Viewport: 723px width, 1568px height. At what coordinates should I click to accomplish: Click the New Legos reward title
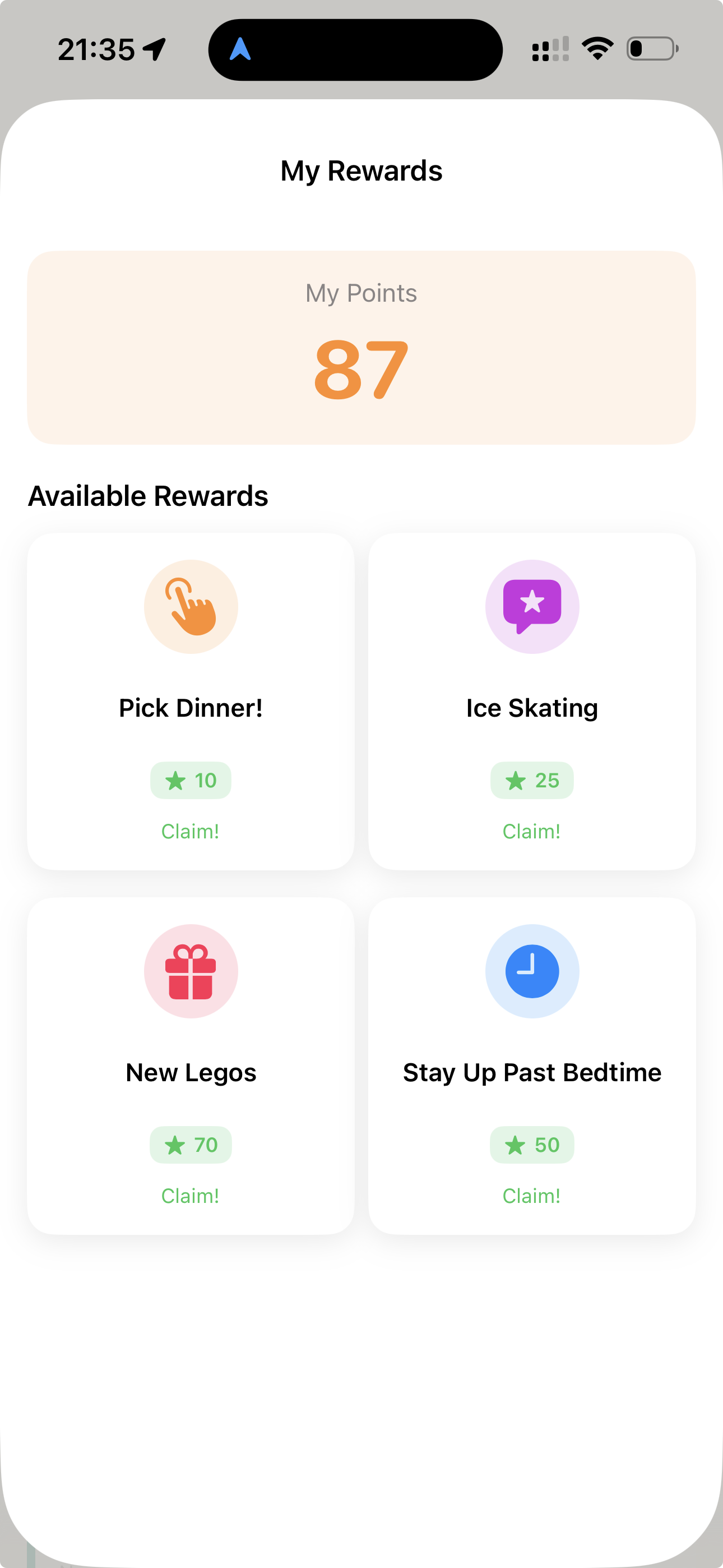tap(191, 1072)
